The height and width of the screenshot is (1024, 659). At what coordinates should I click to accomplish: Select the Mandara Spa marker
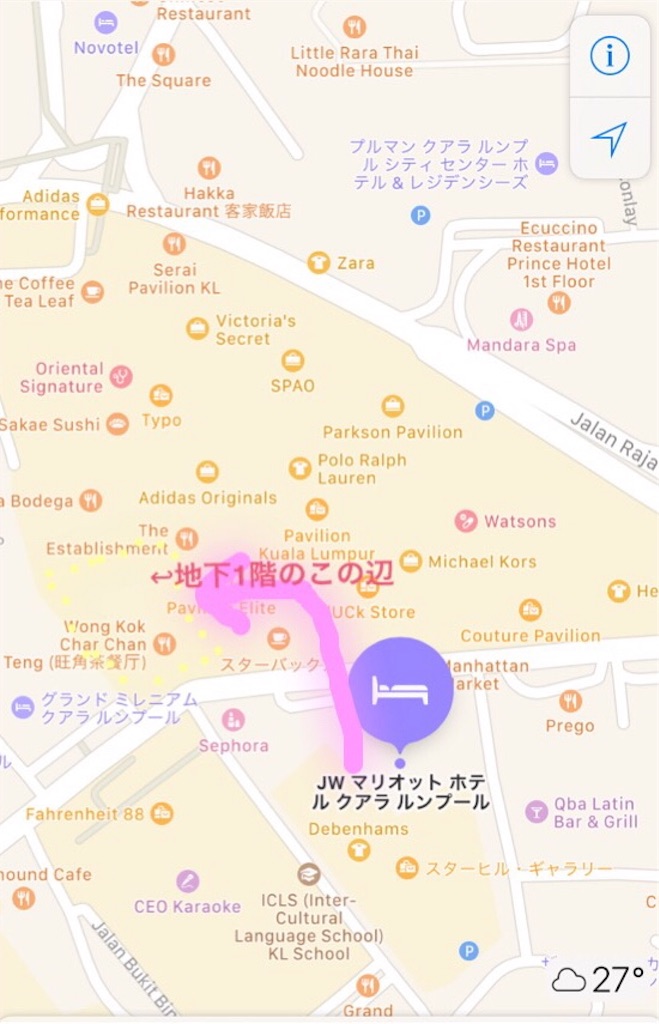point(521,319)
